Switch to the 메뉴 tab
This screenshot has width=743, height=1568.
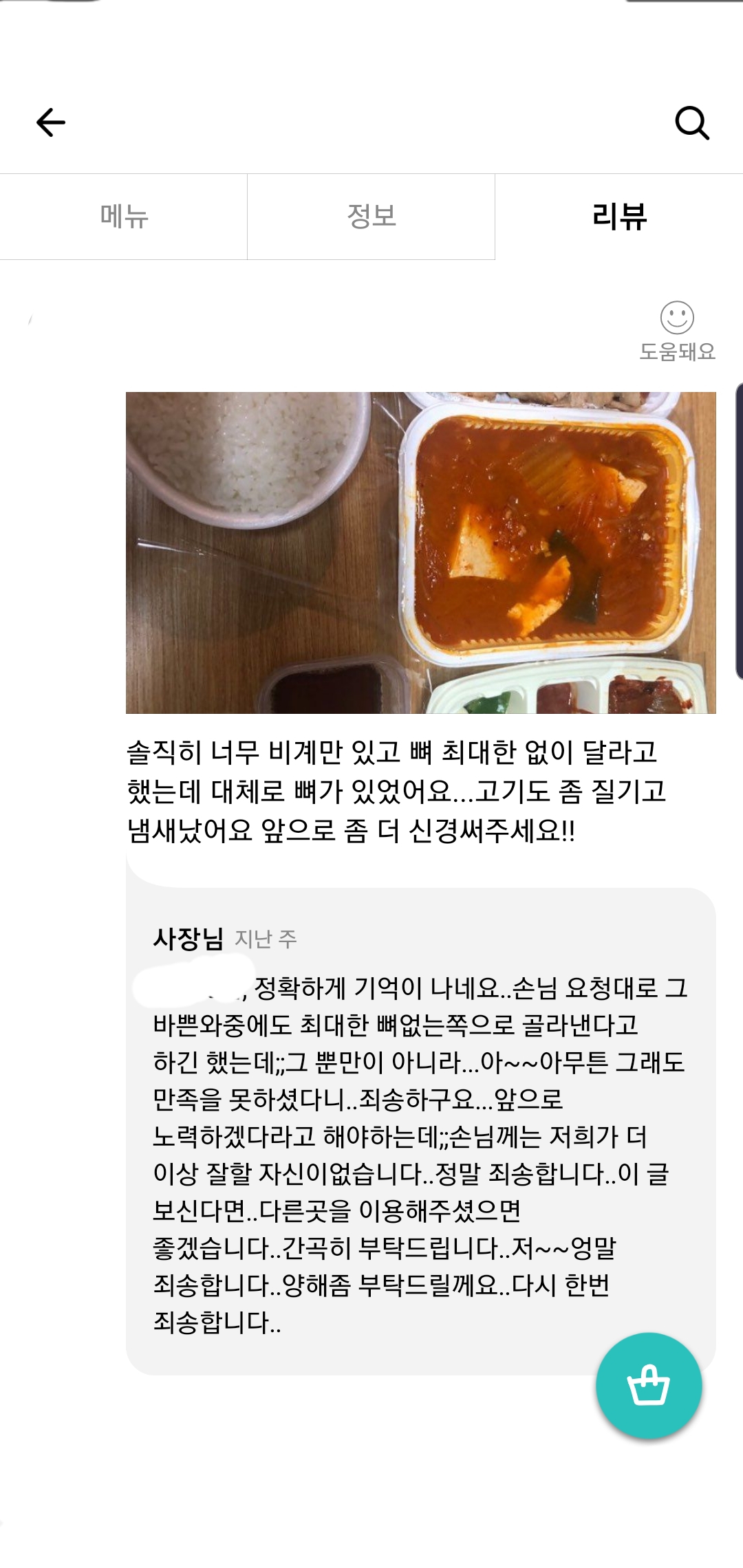124,217
